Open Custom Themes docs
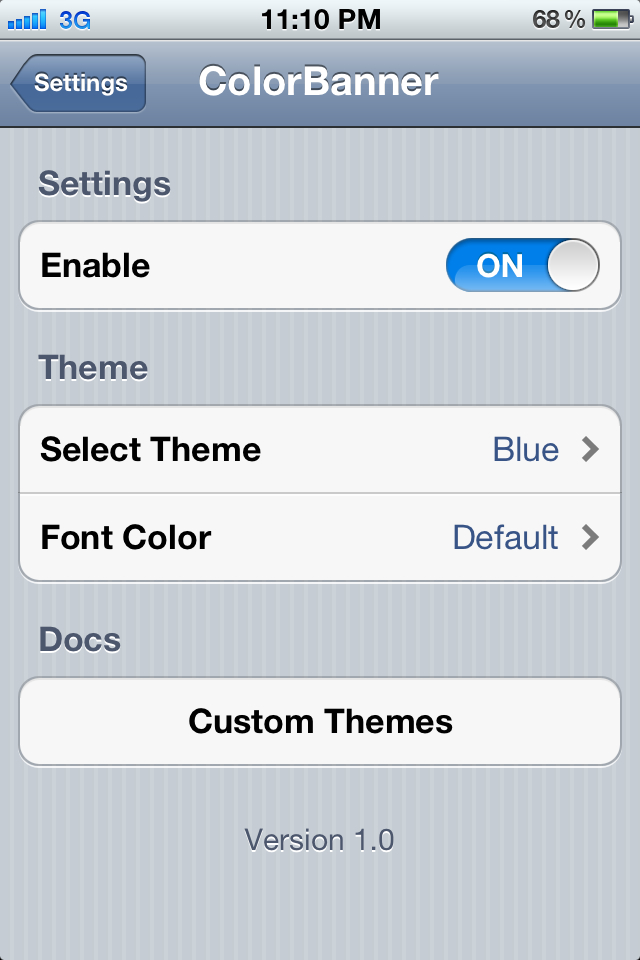Viewport: 640px width, 960px height. [320, 722]
